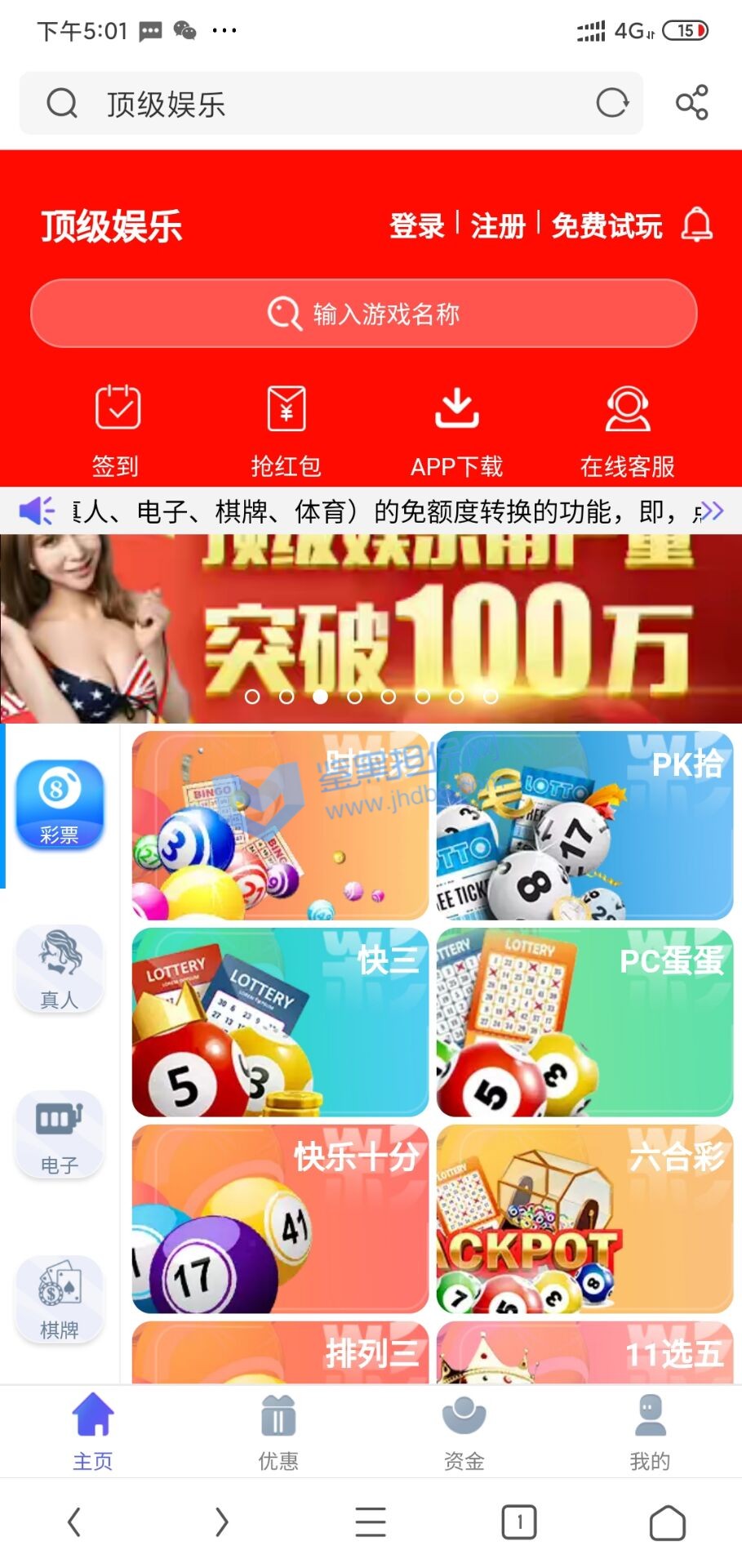Go to the 我的 profile tab
The height and width of the screenshot is (1568, 742).
coord(650,1432)
